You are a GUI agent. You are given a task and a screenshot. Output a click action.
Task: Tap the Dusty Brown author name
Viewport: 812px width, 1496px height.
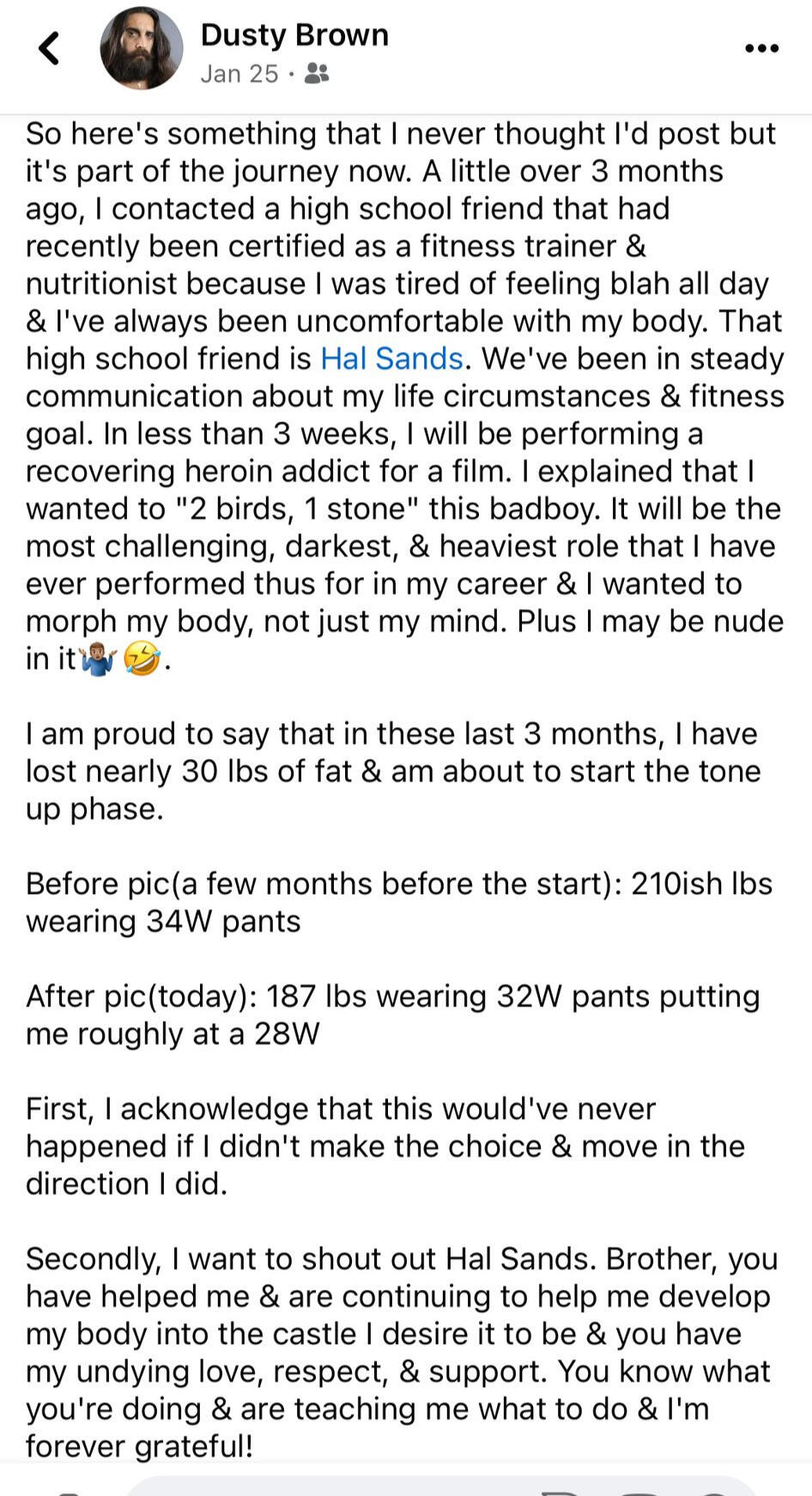tap(294, 34)
